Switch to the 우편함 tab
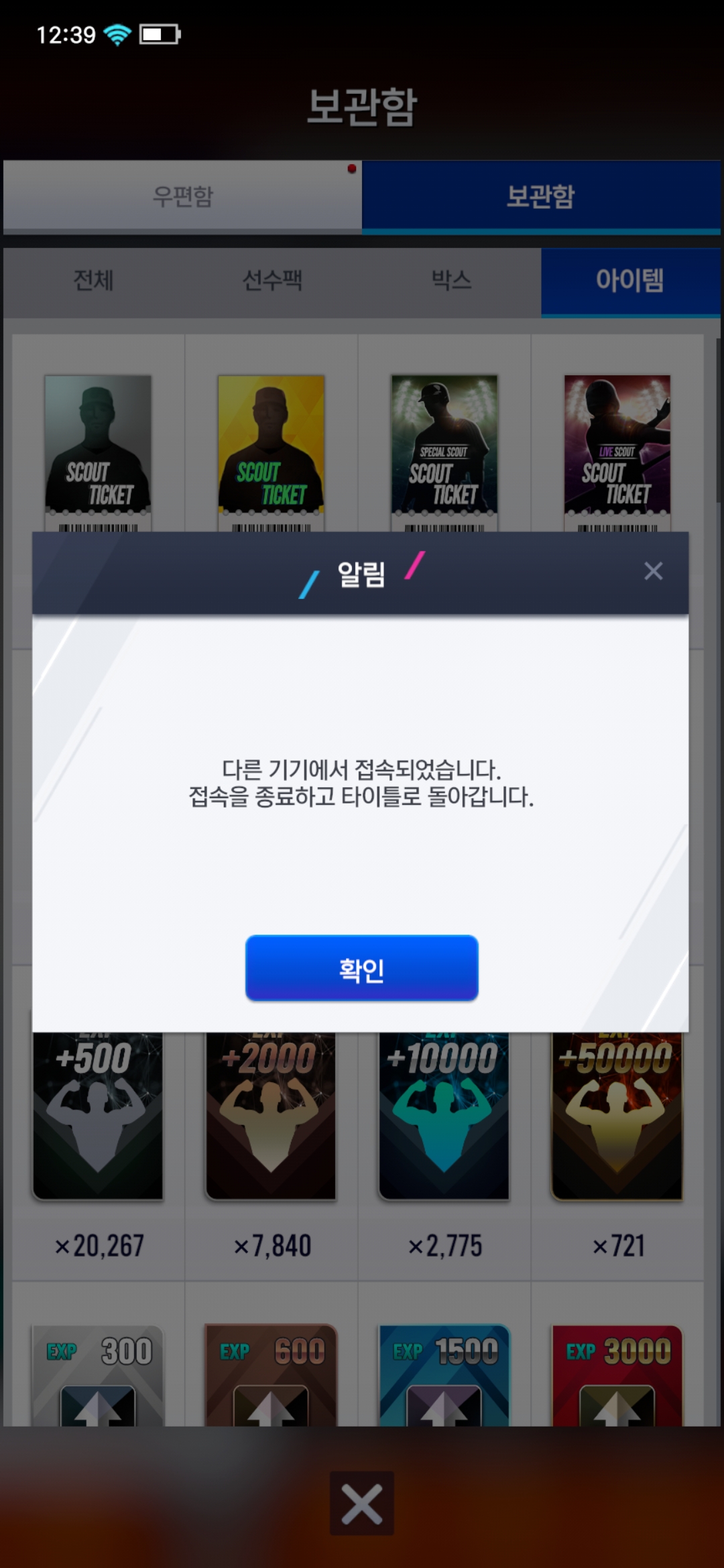 tap(182, 196)
